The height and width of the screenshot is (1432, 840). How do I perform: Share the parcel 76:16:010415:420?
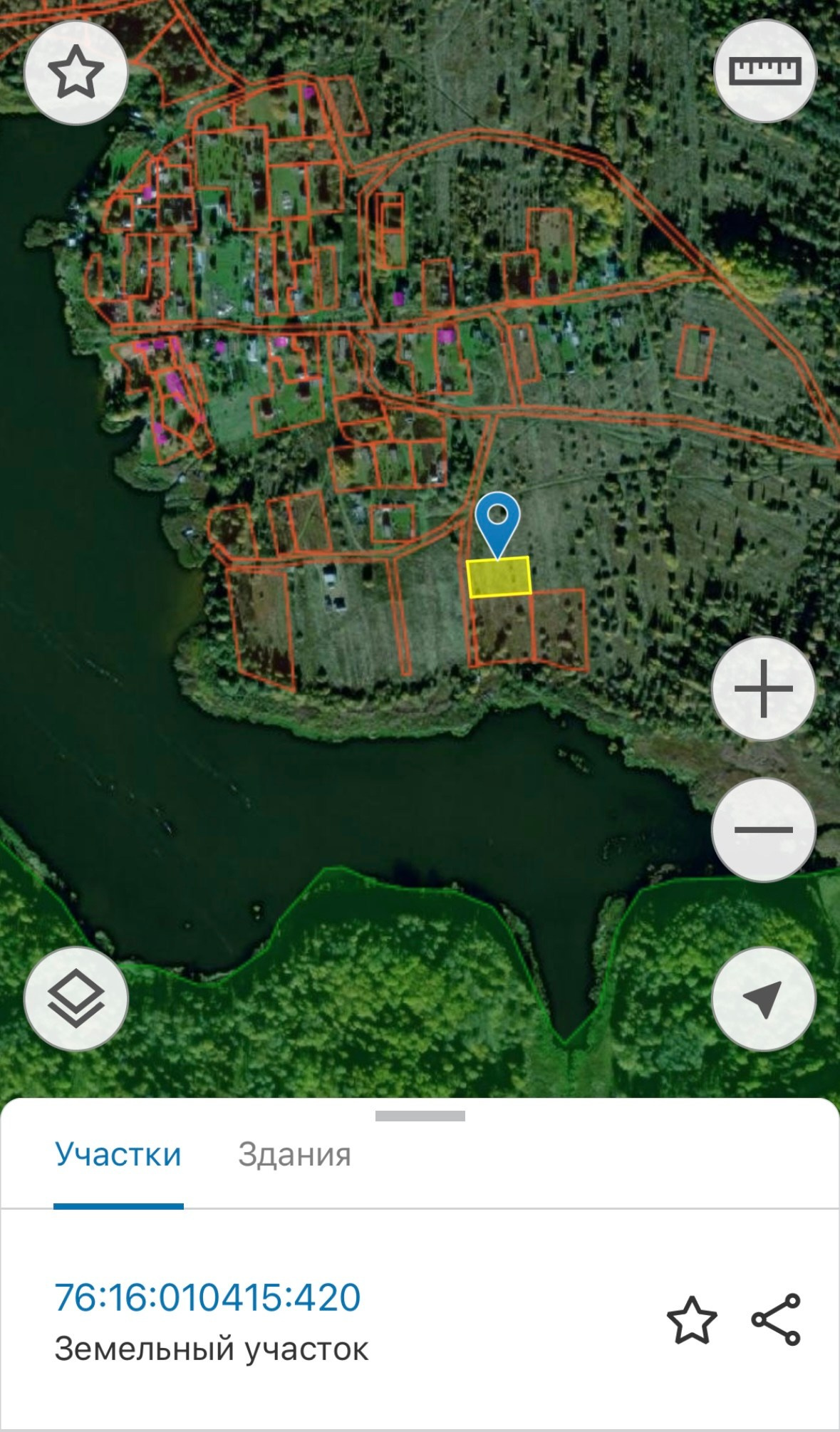[x=776, y=1320]
